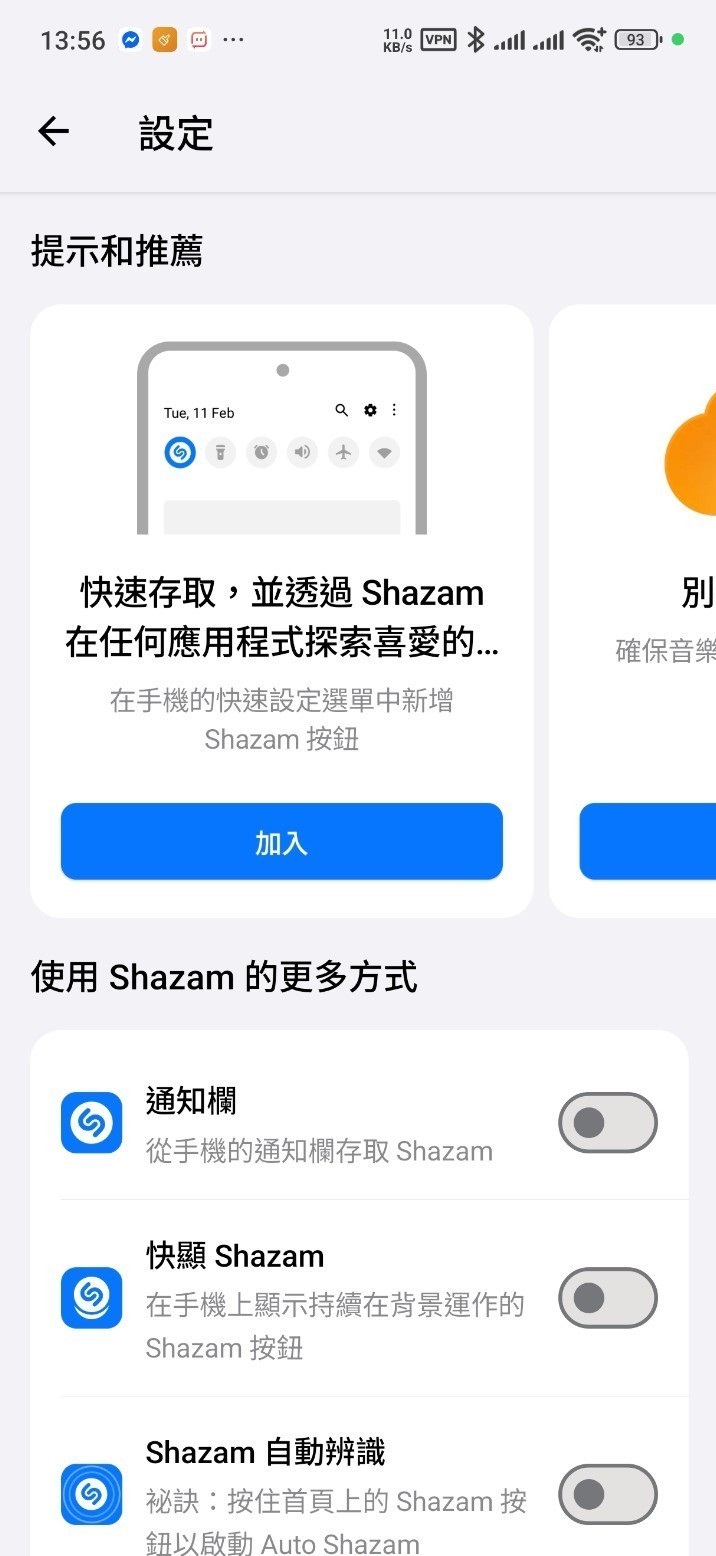Turn on the 快顯 Shazam switch

click(607, 1298)
